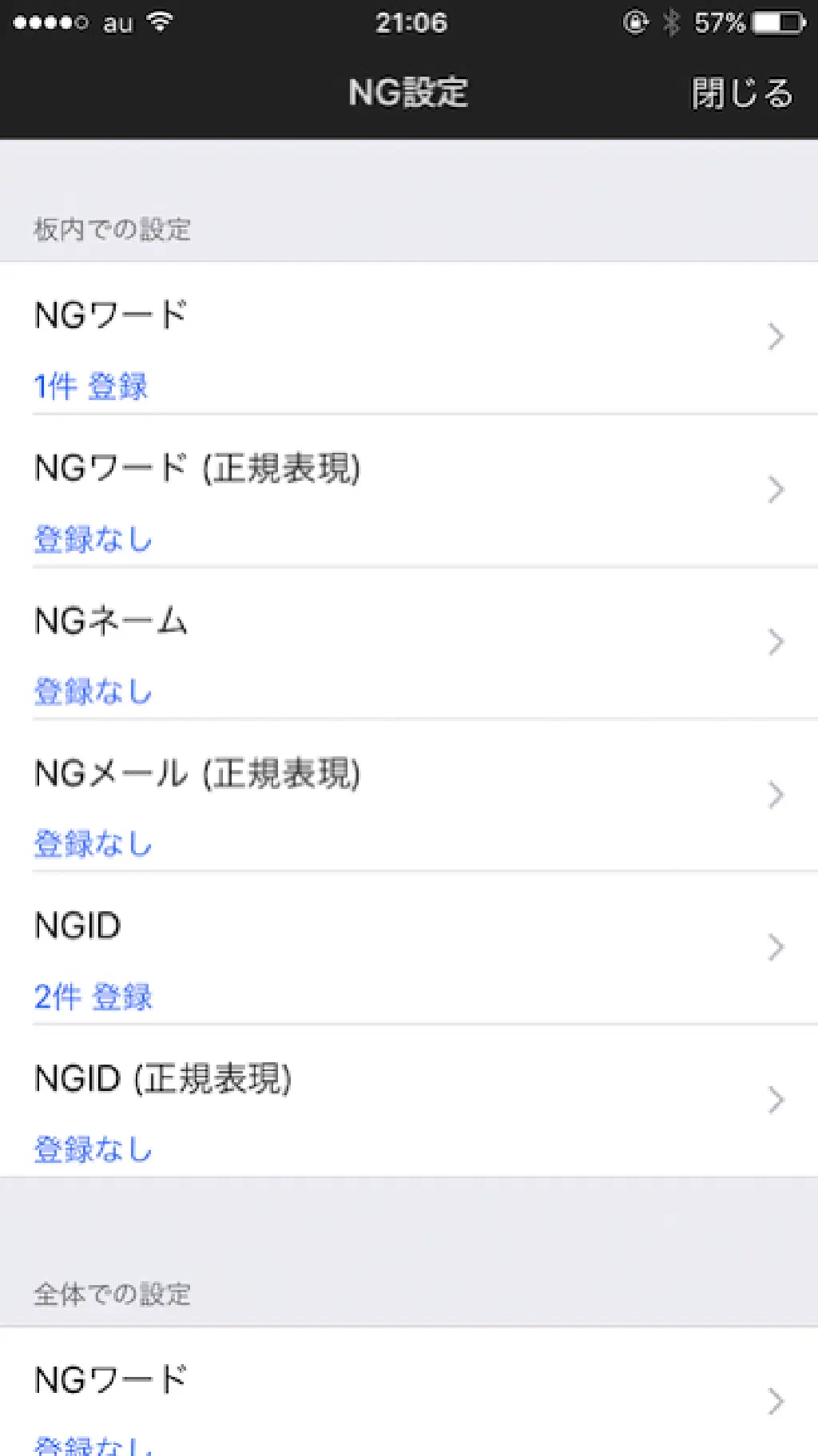
Task: Open NGID with 2件 登録
Action: (x=407, y=949)
